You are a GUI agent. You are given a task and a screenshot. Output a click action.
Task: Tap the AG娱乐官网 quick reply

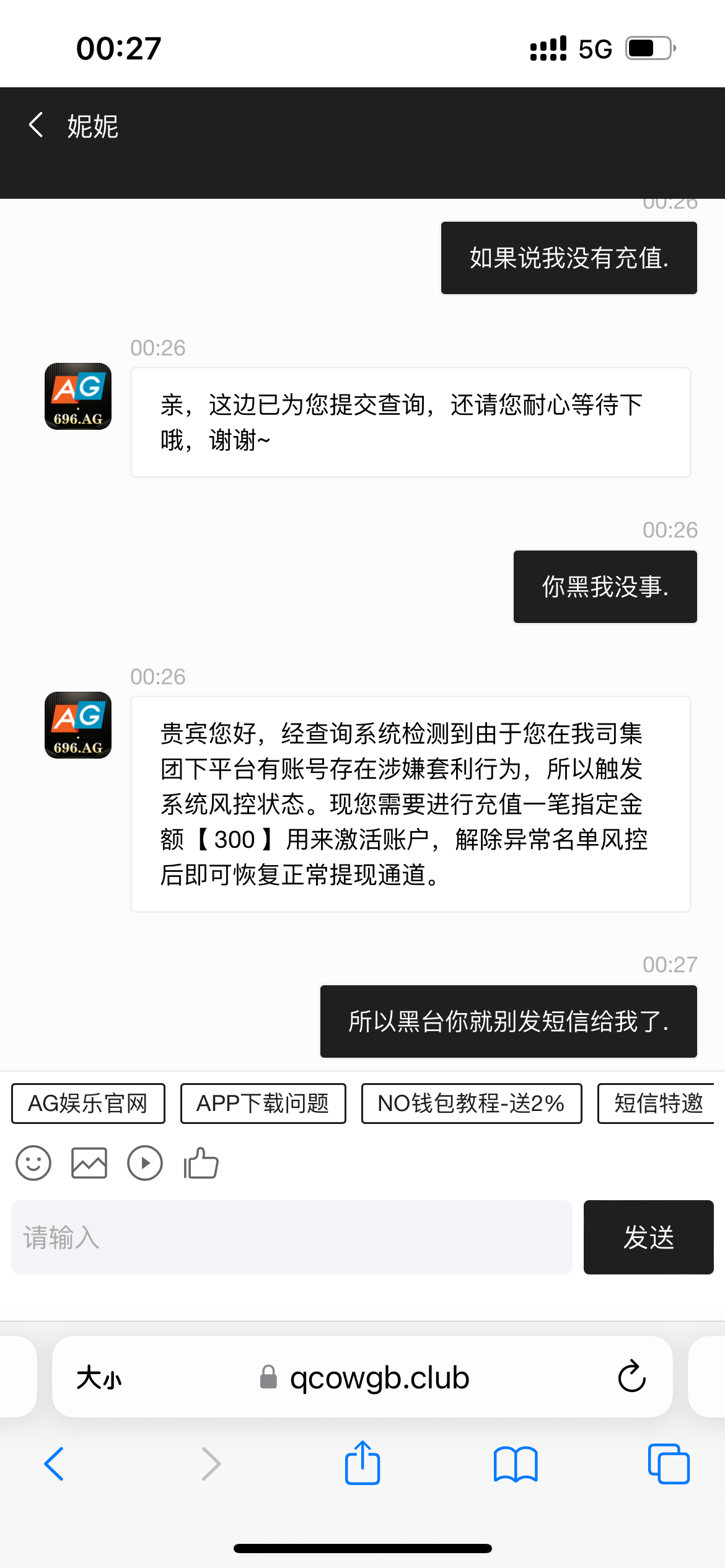(87, 1103)
